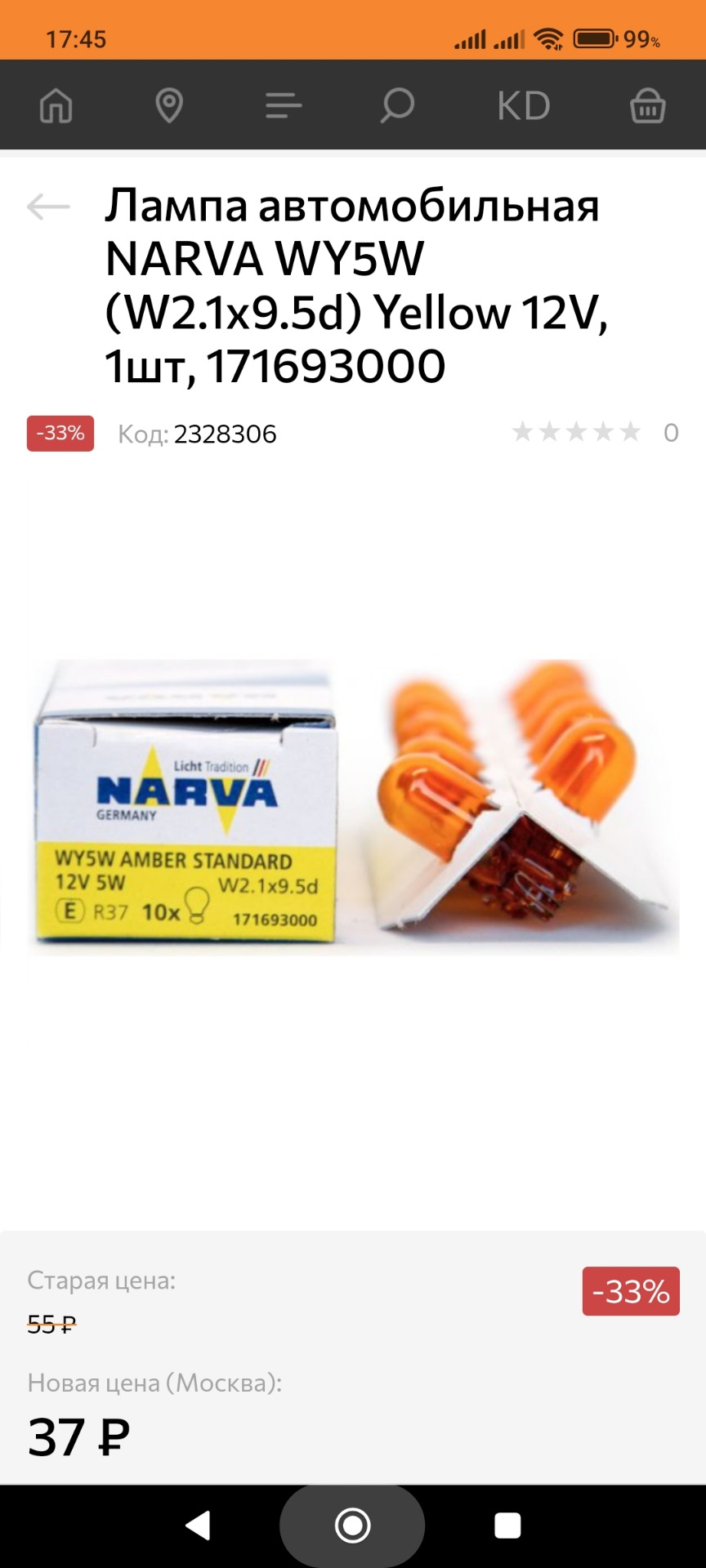Image resolution: width=706 pixels, height=1568 pixels.
Task: Open the shopping basket
Action: (x=647, y=106)
